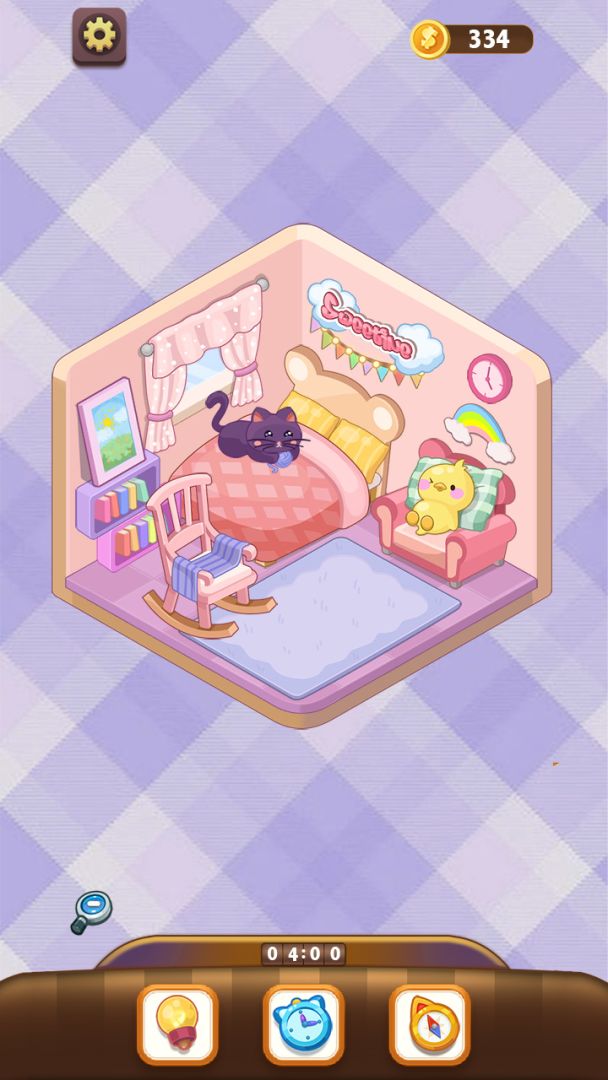The width and height of the screenshot is (608, 1080).
Task: Tap the magnifying glass zoom icon
Action: tap(91, 911)
